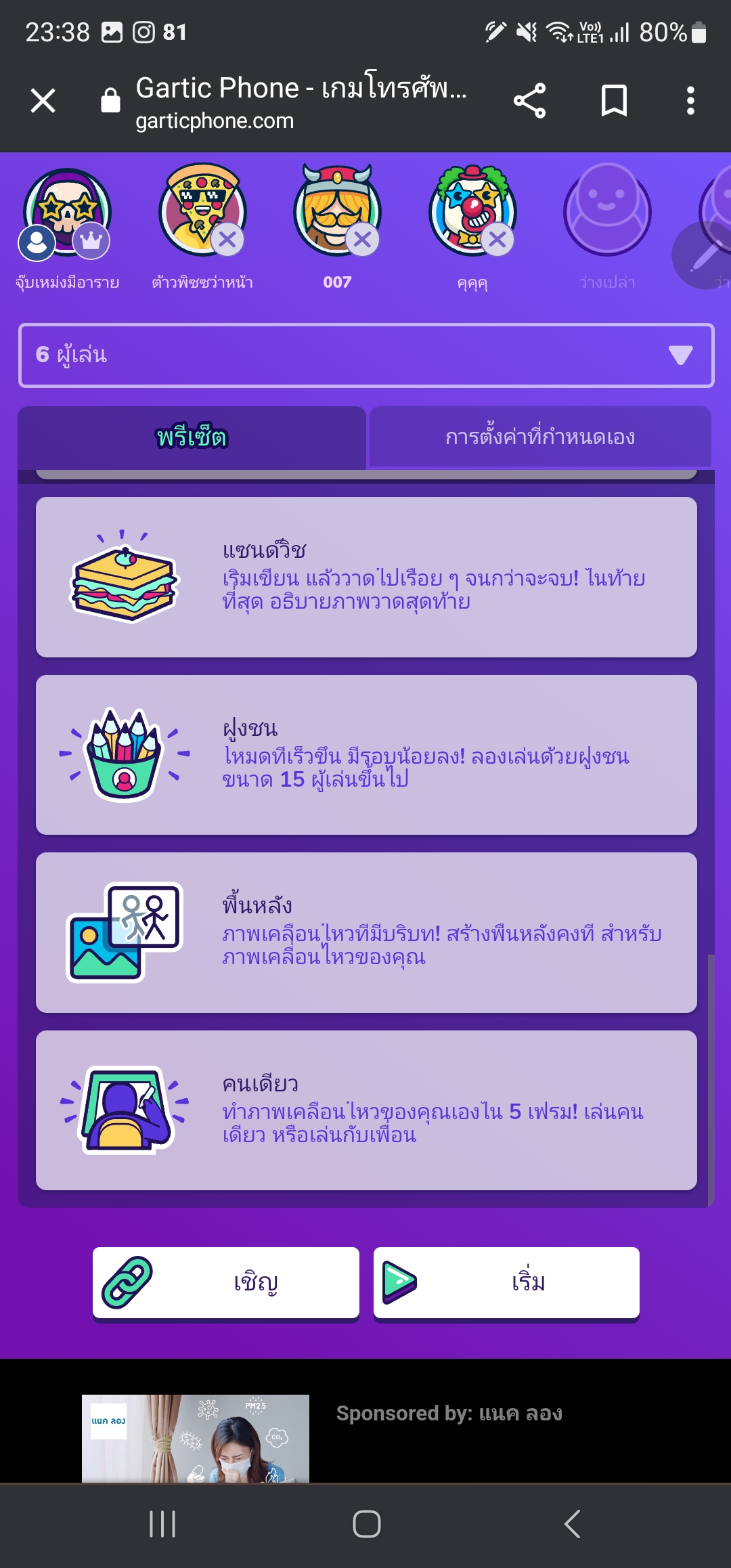The image size is (731, 1568).
Task: Switch to the การตั้งค่าที่กำหนดเอง tab
Action: click(x=539, y=437)
